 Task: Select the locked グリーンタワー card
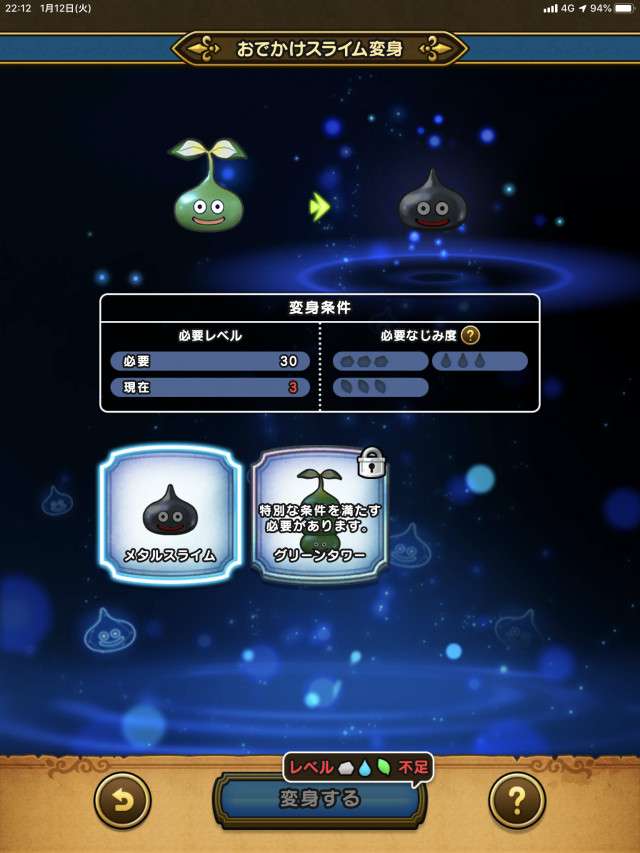click(x=320, y=516)
